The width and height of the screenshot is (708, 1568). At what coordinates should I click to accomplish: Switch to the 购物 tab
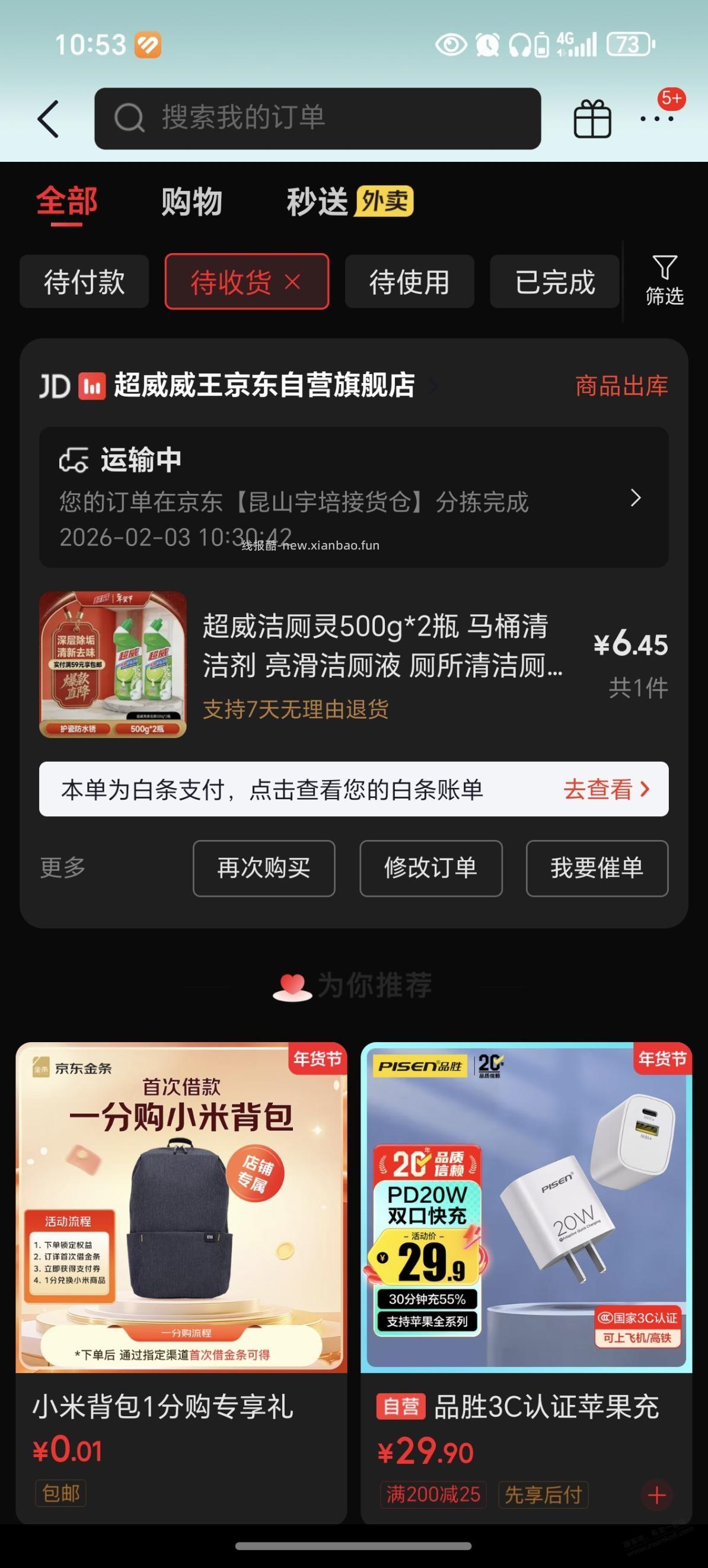coord(191,201)
